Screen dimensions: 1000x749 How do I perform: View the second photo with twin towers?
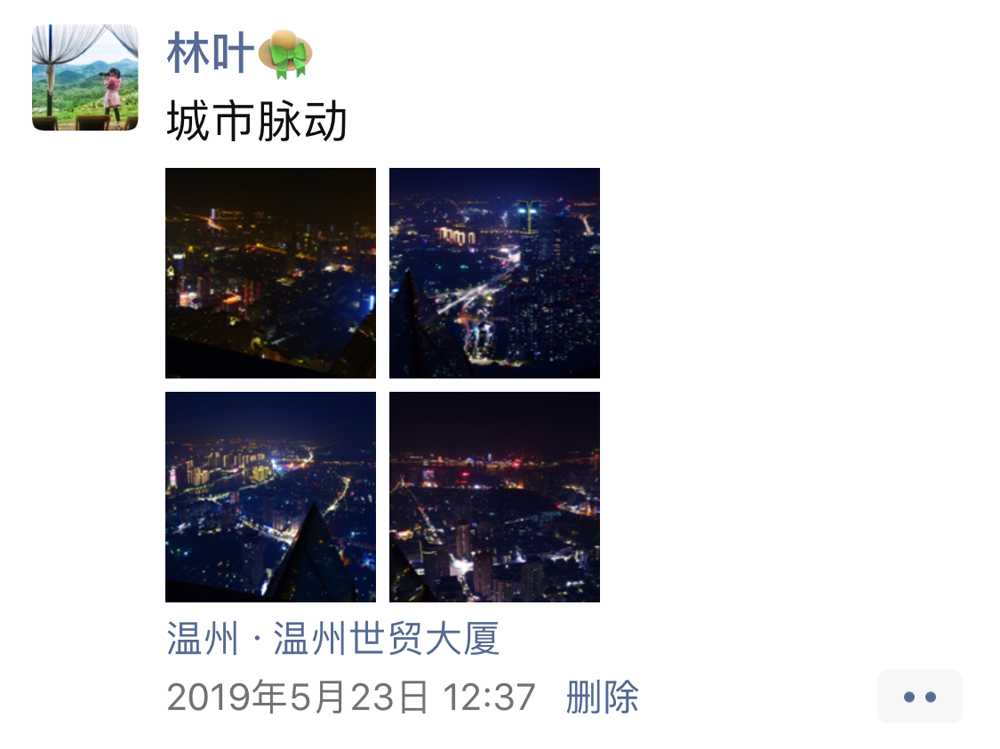[x=494, y=273]
